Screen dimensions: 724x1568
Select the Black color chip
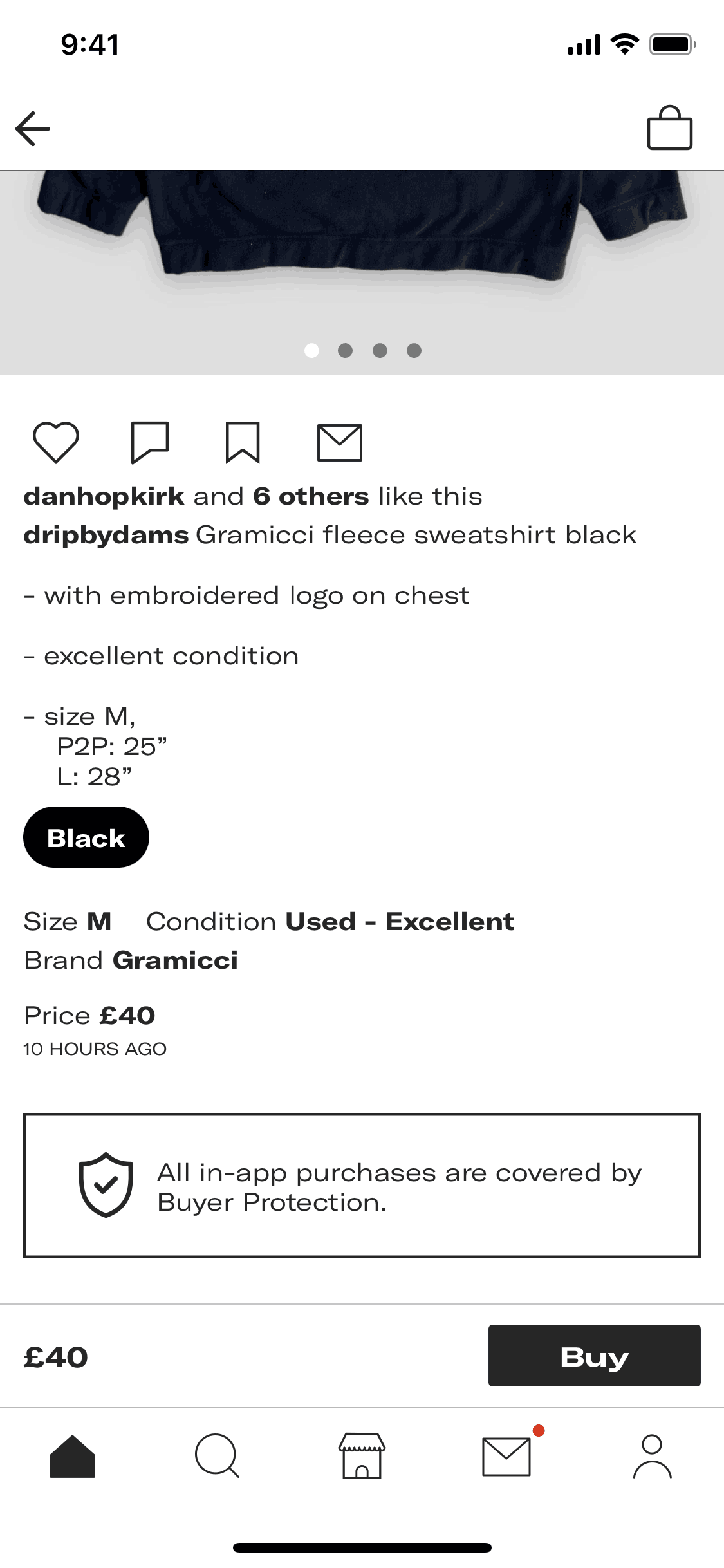pyautogui.click(x=86, y=837)
